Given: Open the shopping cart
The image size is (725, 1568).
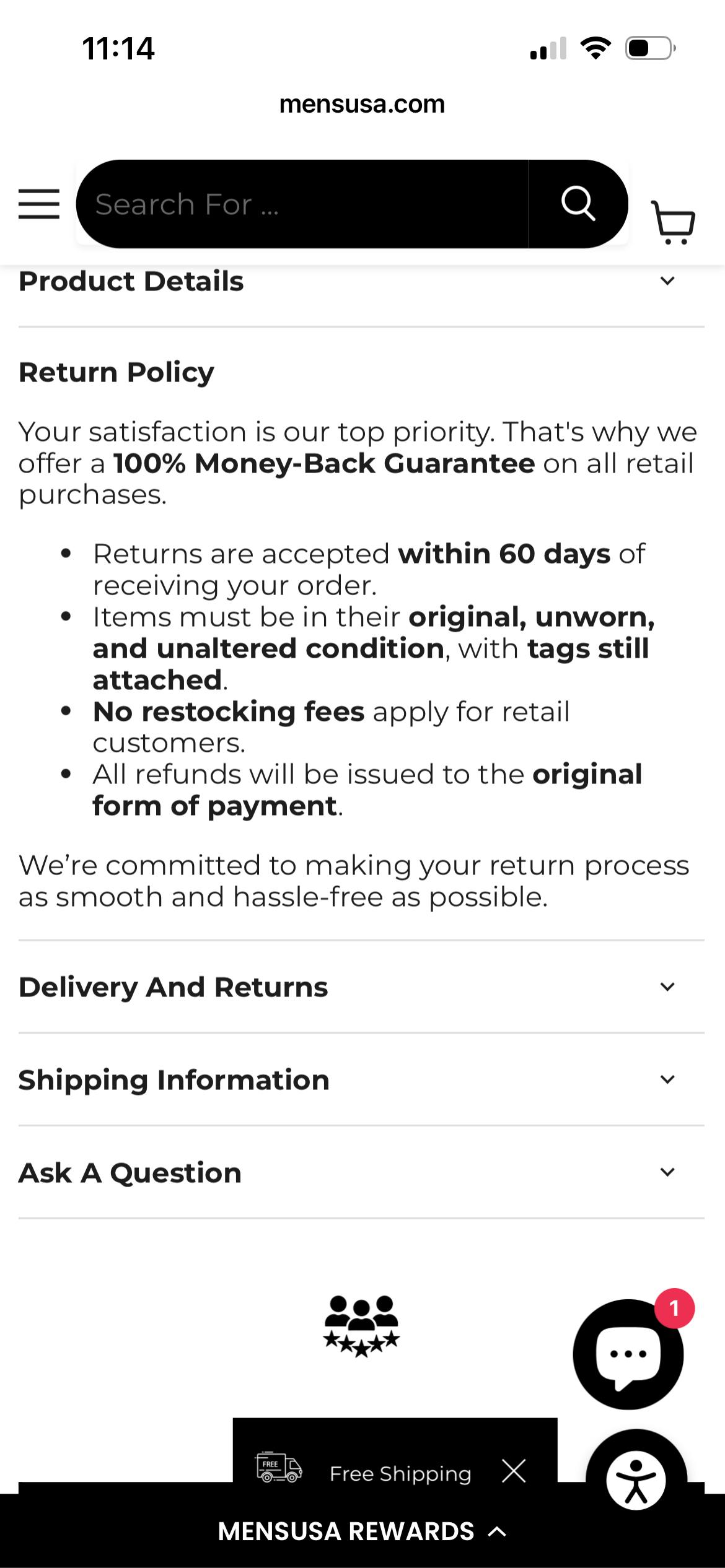Looking at the screenshot, I should tap(673, 222).
